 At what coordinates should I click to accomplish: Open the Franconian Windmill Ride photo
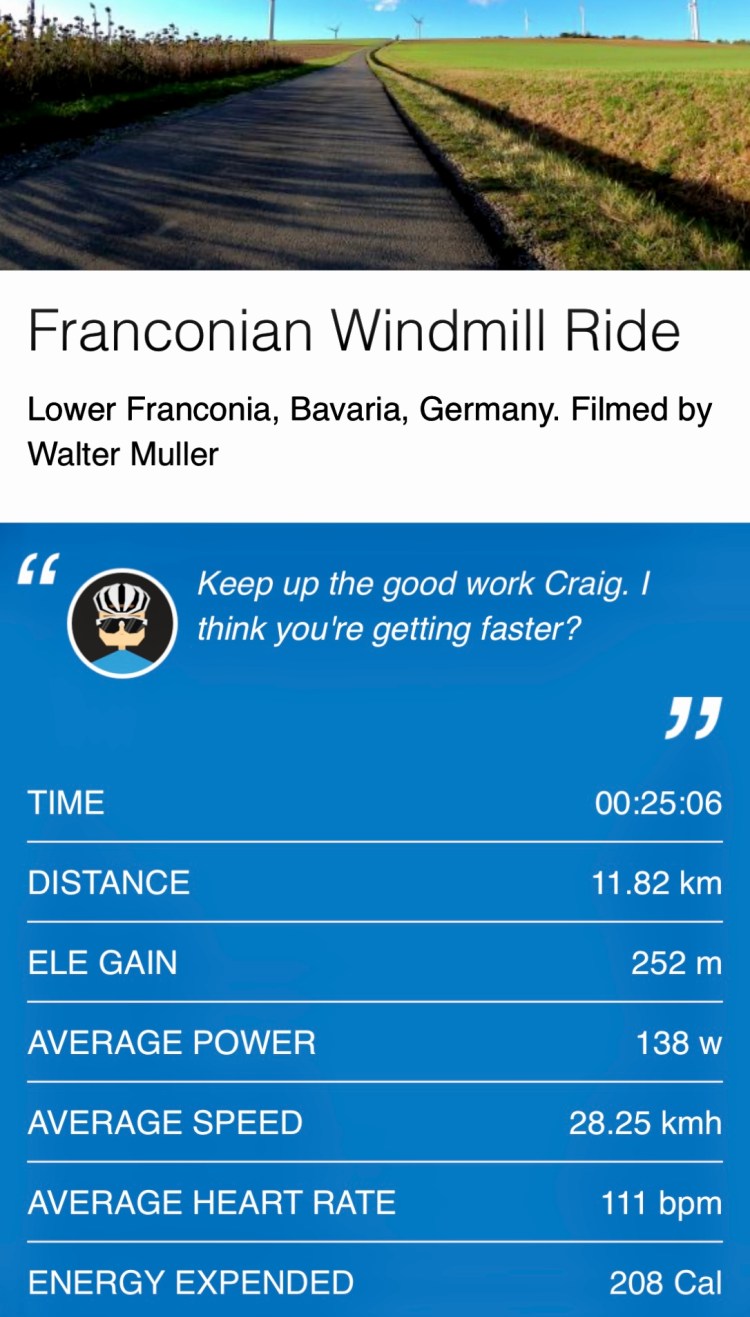point(375,135)
